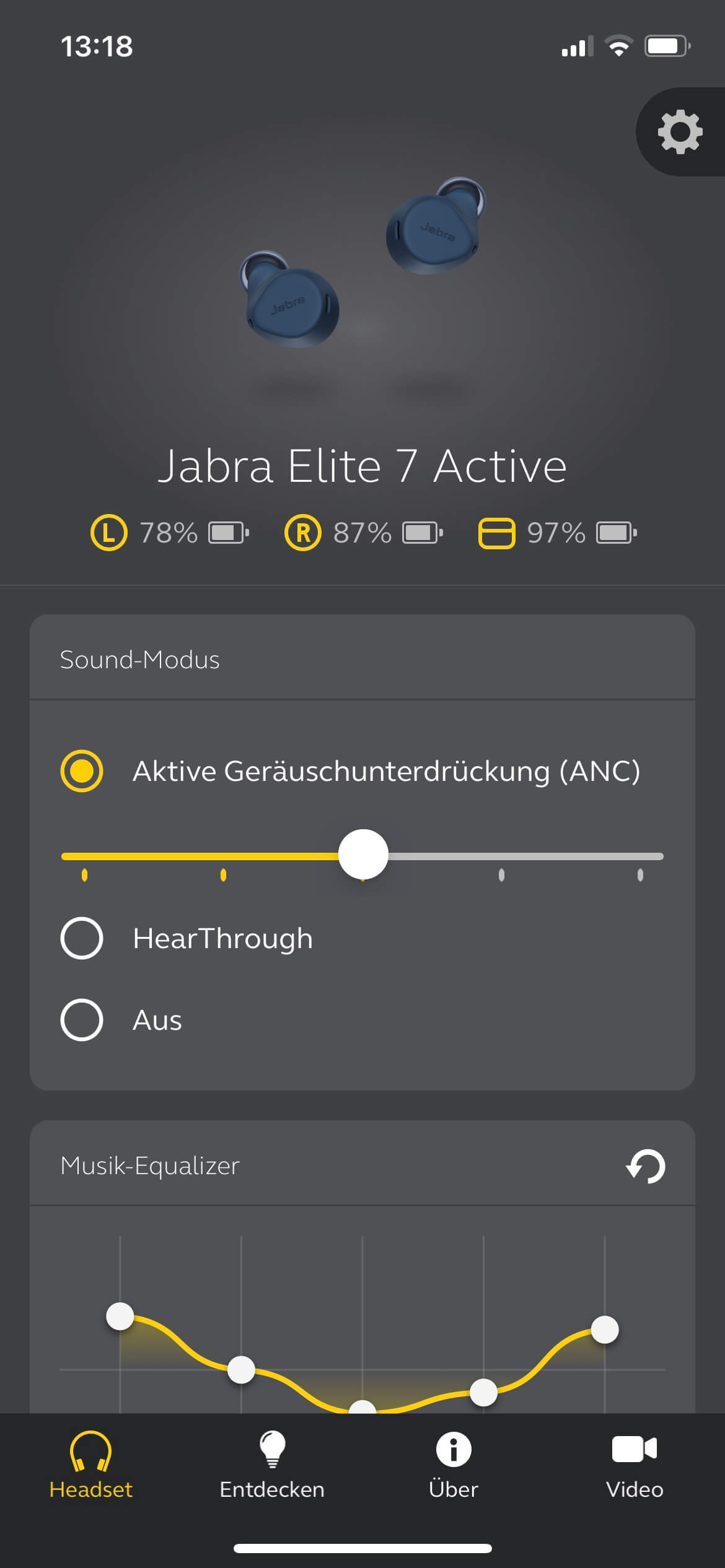Switch to the Video tab

[x=635, y=1465]
